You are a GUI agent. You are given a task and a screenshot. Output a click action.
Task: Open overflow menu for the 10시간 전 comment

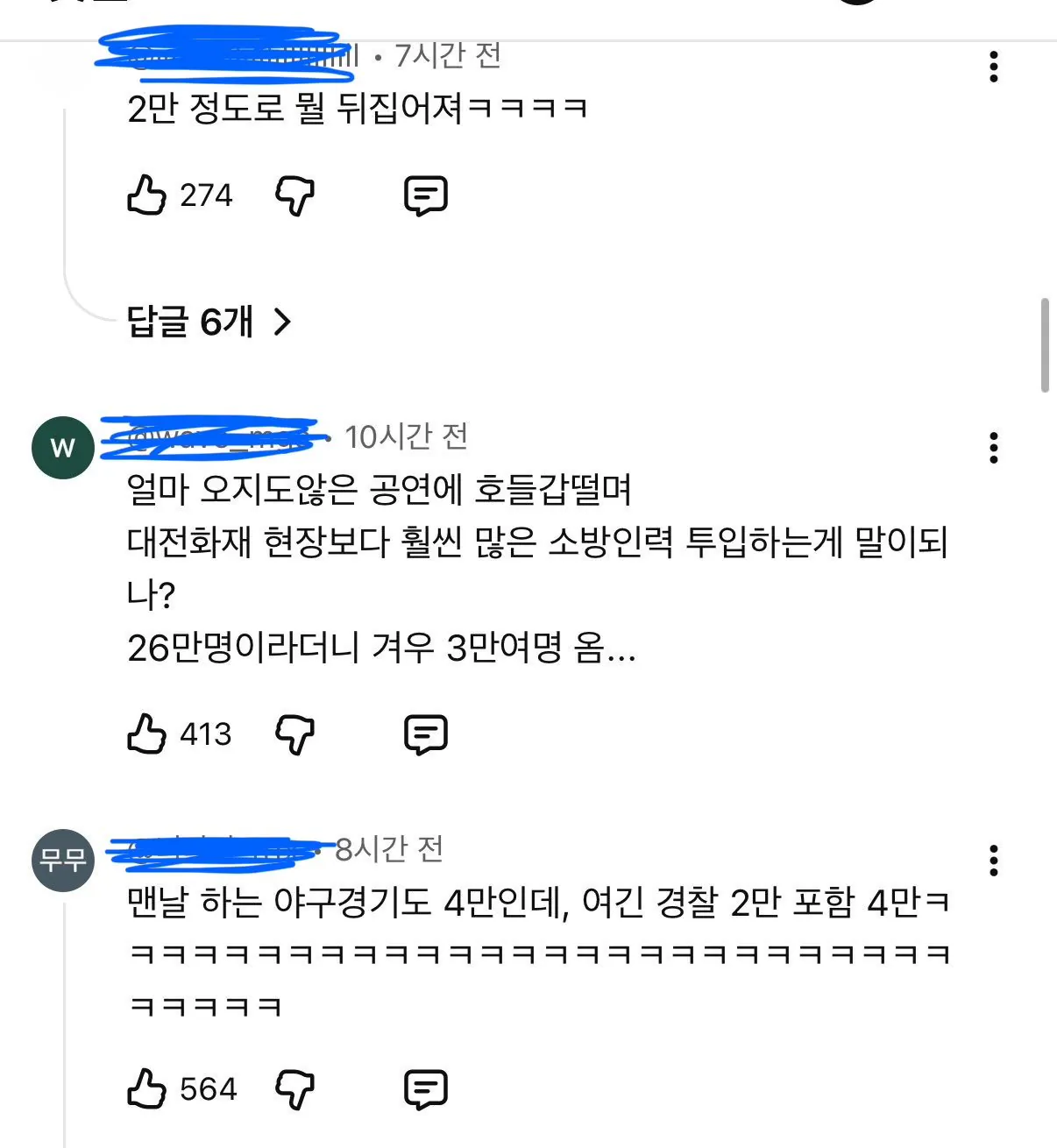tap(993, 448)
